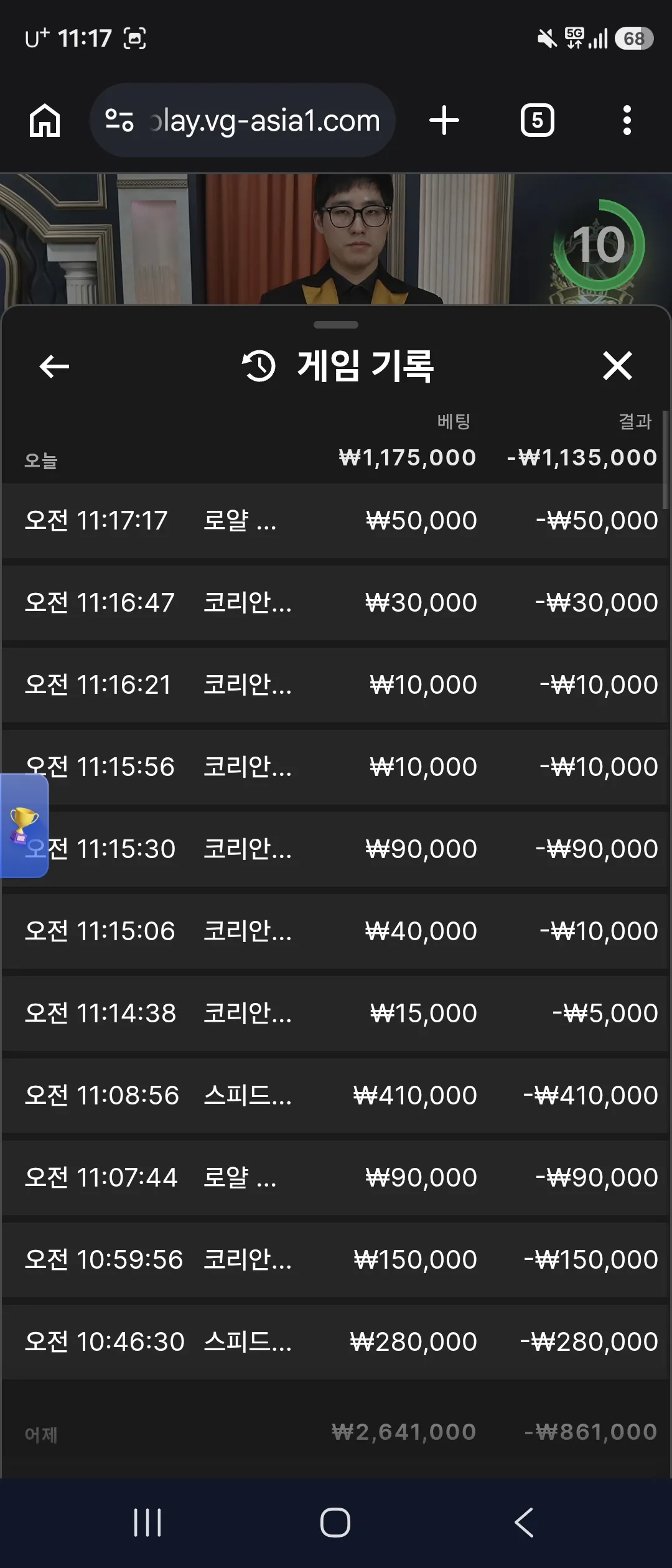Open the 오전 11:17:17 로얄 game record
672x1568 pixels.
335,521
